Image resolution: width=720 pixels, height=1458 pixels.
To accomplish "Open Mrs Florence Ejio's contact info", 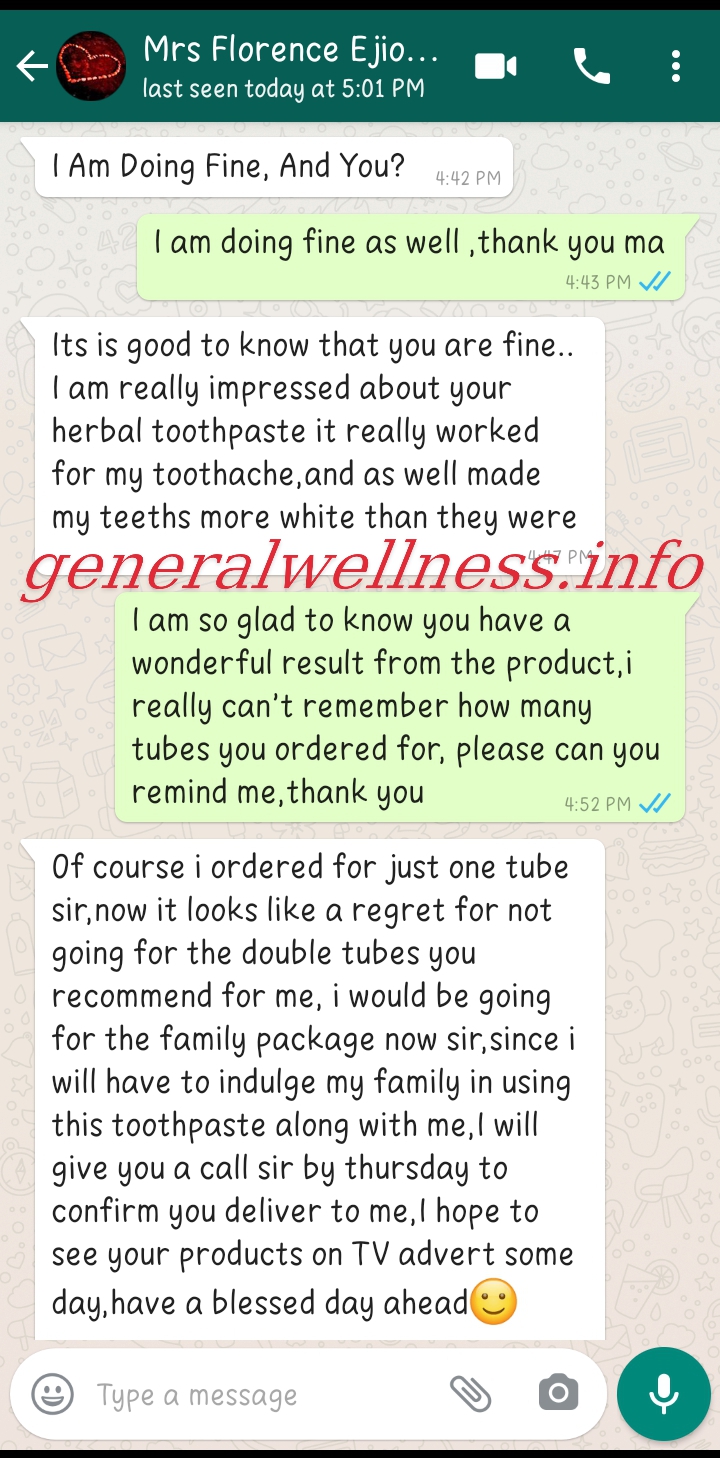I will 290,67.
